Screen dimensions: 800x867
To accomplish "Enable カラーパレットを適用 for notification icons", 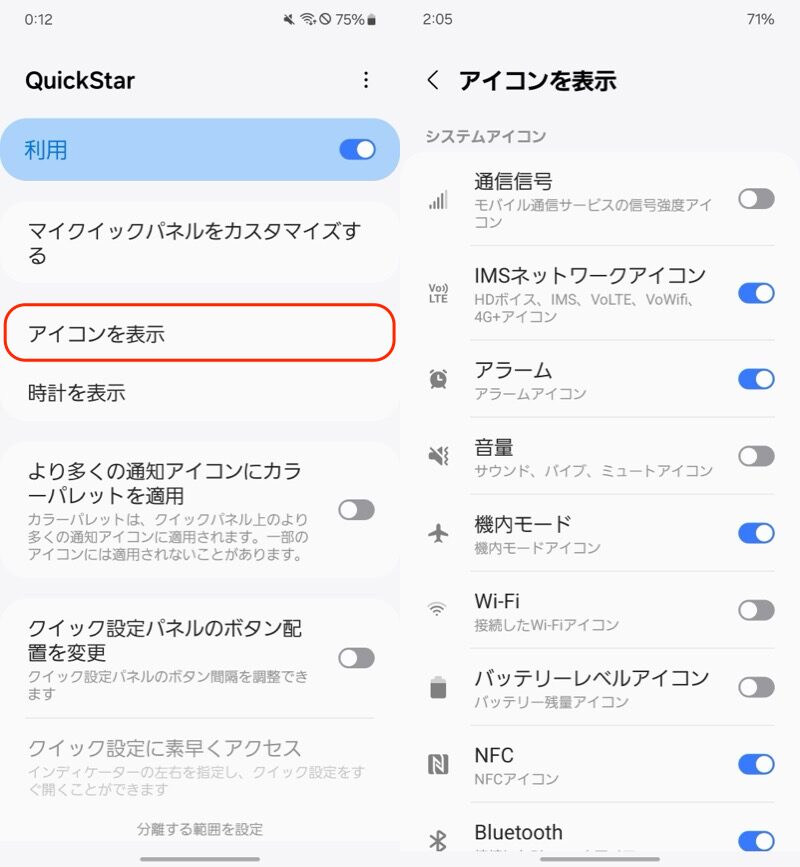I will 356,510.
